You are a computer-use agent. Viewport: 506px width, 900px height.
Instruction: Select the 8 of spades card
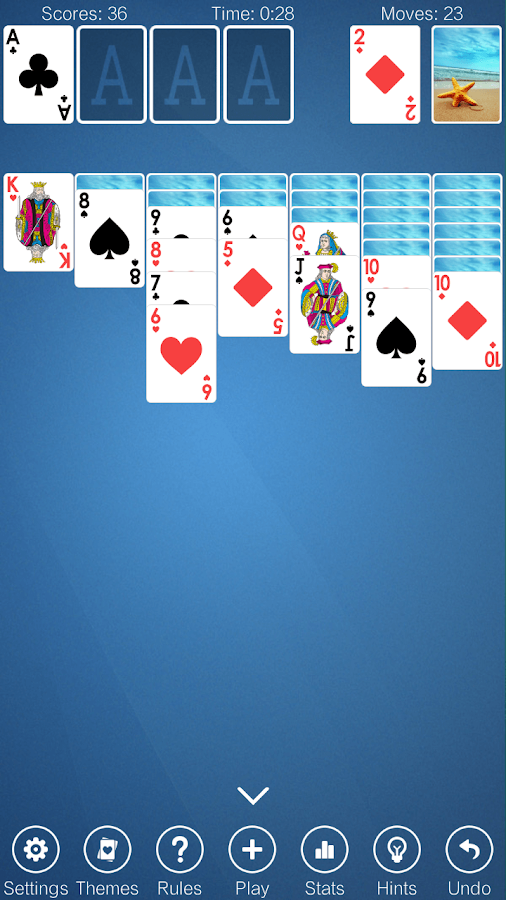pos(110,238)
